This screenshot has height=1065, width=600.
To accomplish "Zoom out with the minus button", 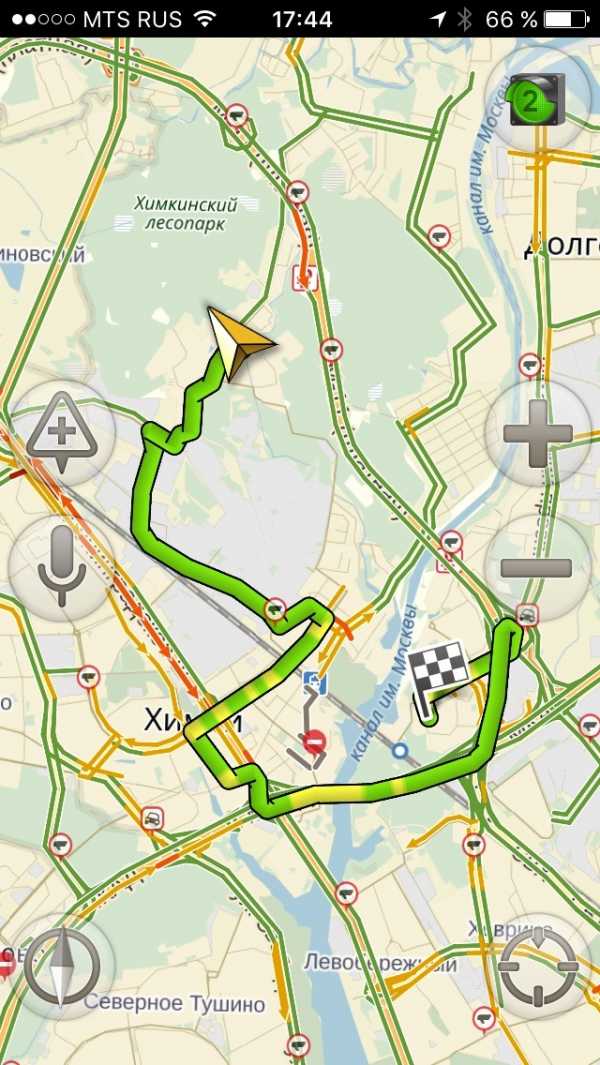I will click(x=537, y=568).
